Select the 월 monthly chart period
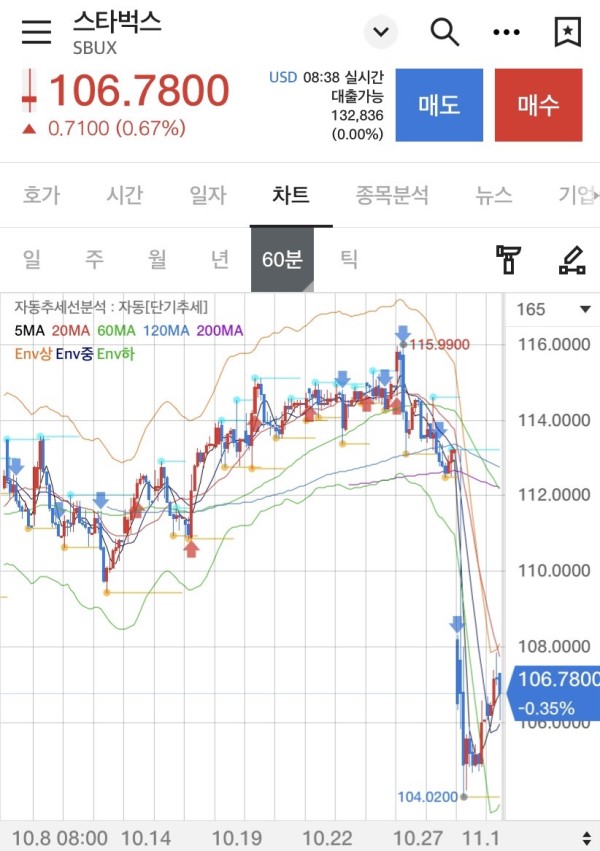 (157, 260)
